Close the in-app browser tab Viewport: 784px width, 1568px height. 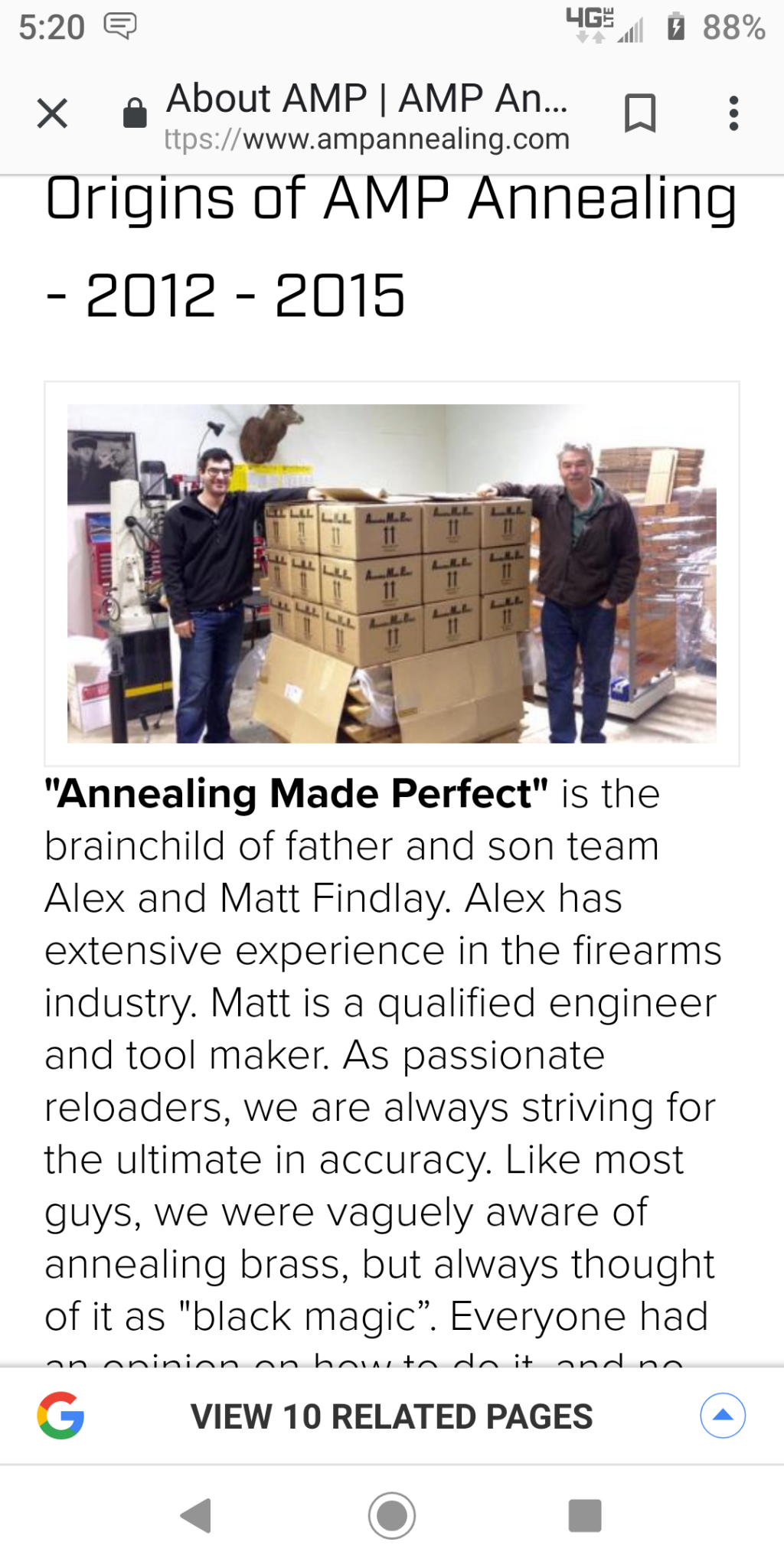point(52,114)
